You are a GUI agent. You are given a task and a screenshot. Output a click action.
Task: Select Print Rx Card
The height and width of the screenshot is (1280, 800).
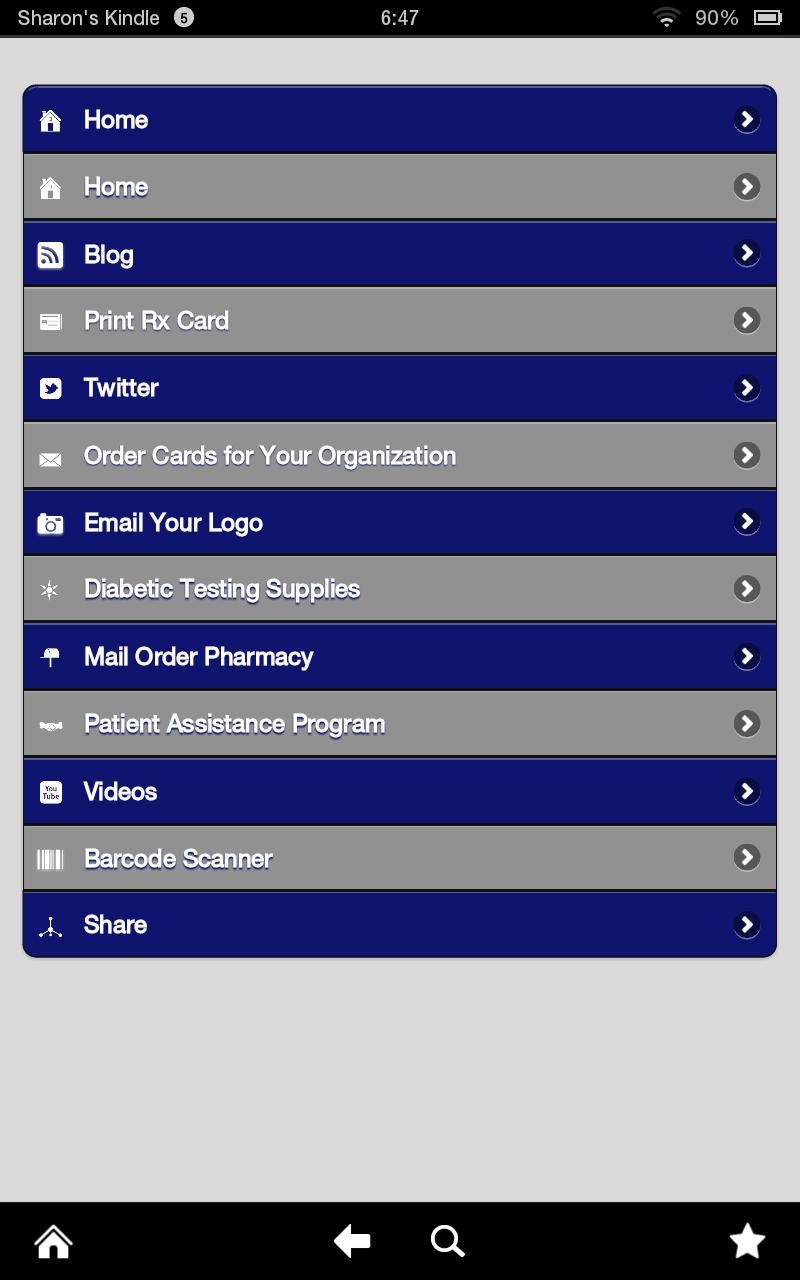(x=399, y=321)
